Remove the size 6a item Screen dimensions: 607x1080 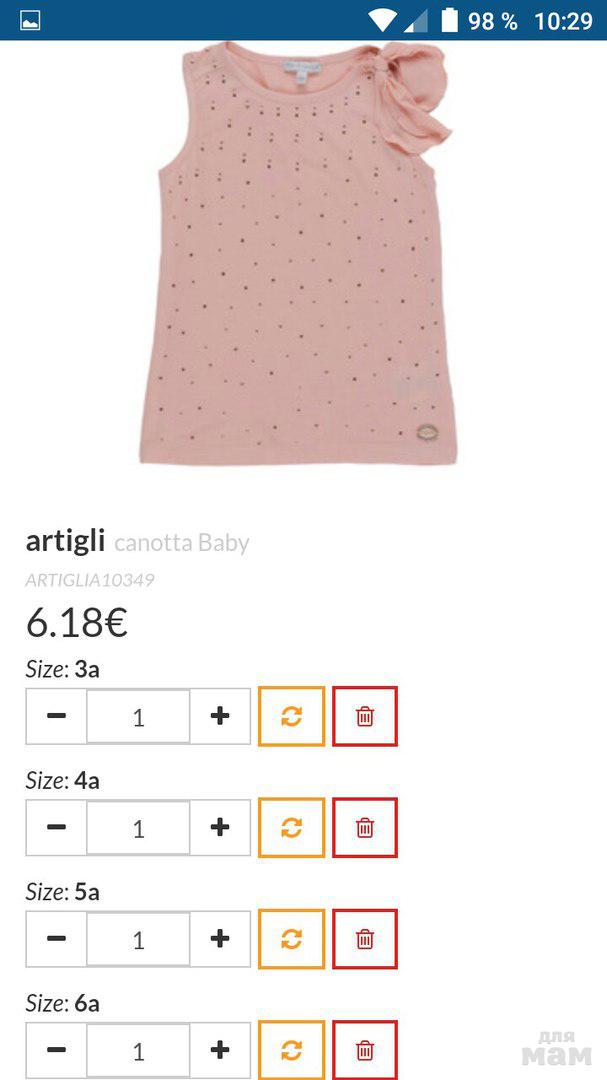(365, 1050)
